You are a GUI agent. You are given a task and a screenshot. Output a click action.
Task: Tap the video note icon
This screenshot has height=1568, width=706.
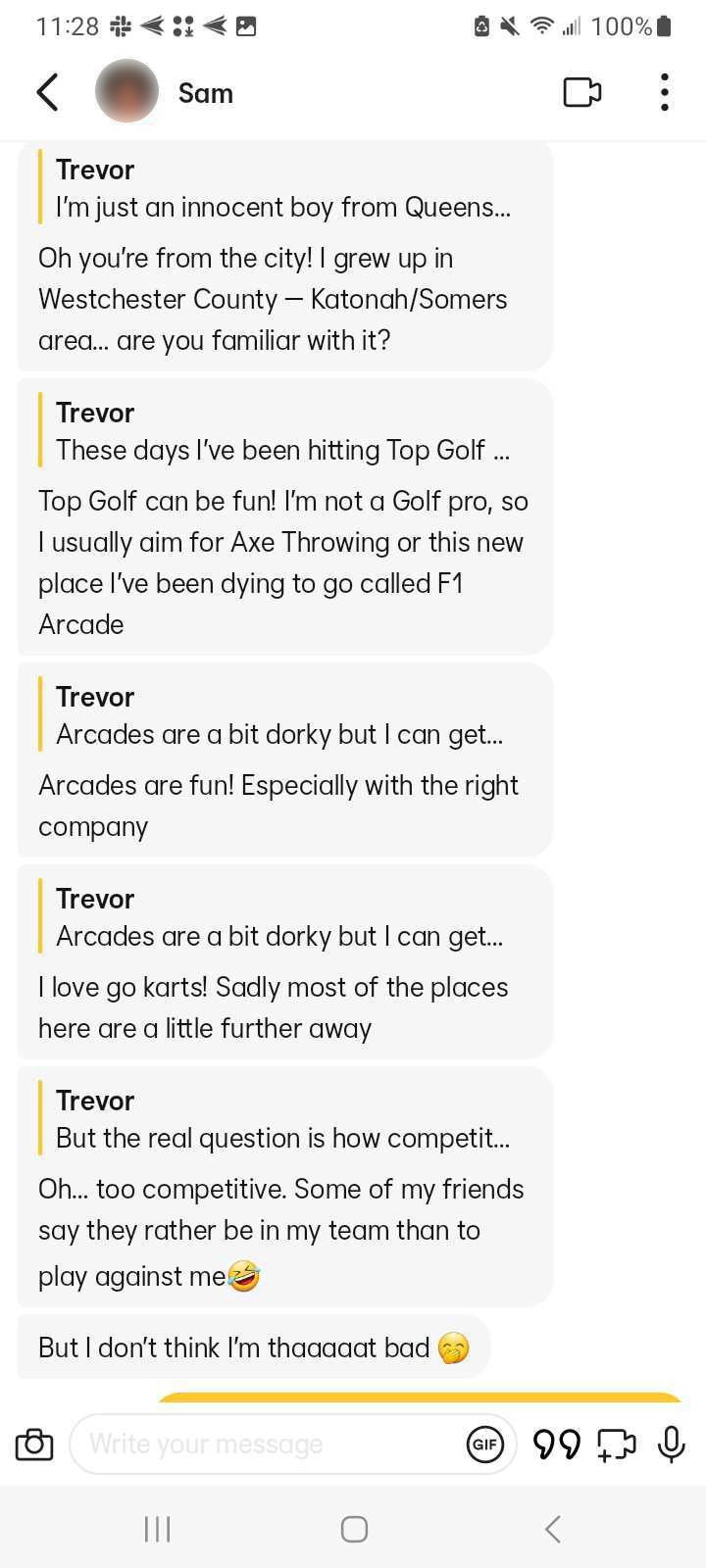pyautogui.click(x=617, y=1444)
